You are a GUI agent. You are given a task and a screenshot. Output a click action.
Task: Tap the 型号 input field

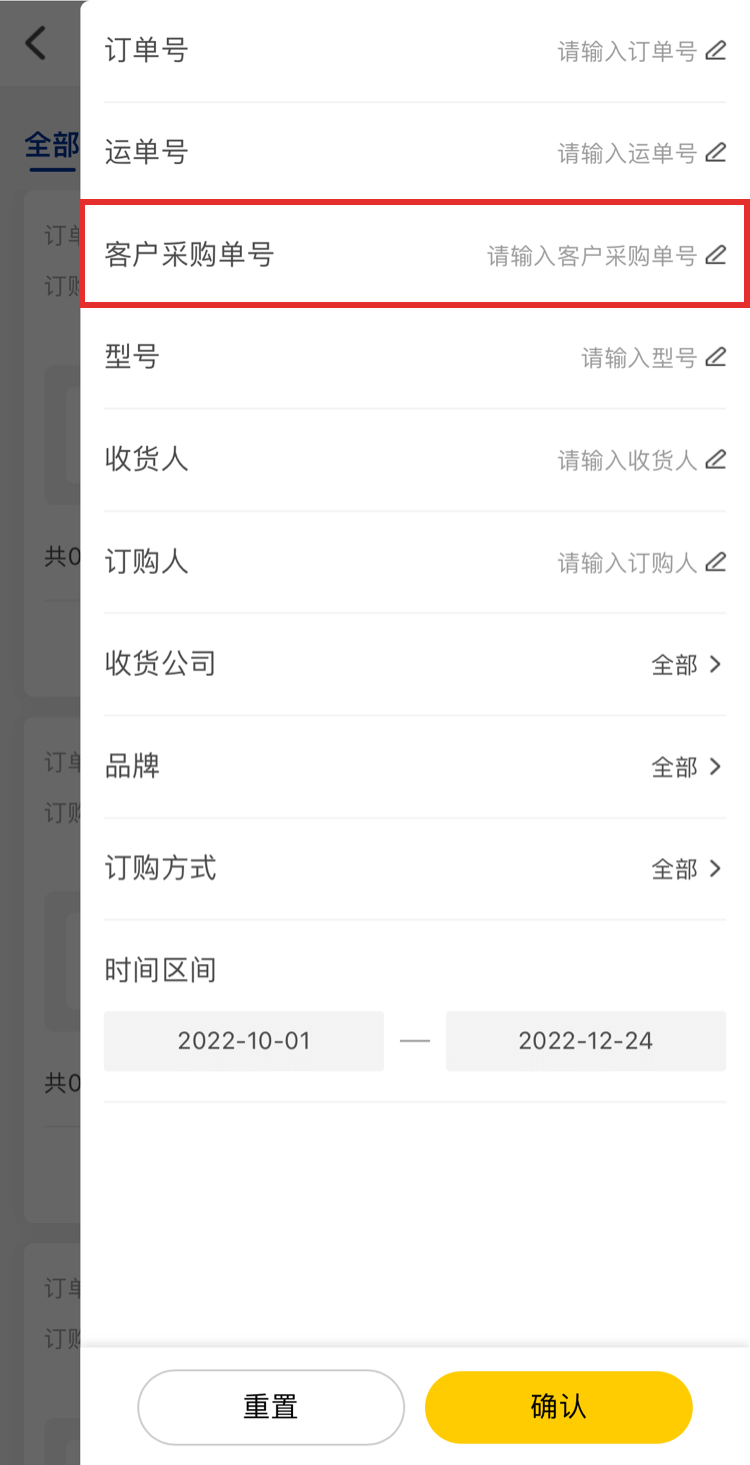point(639,358)
